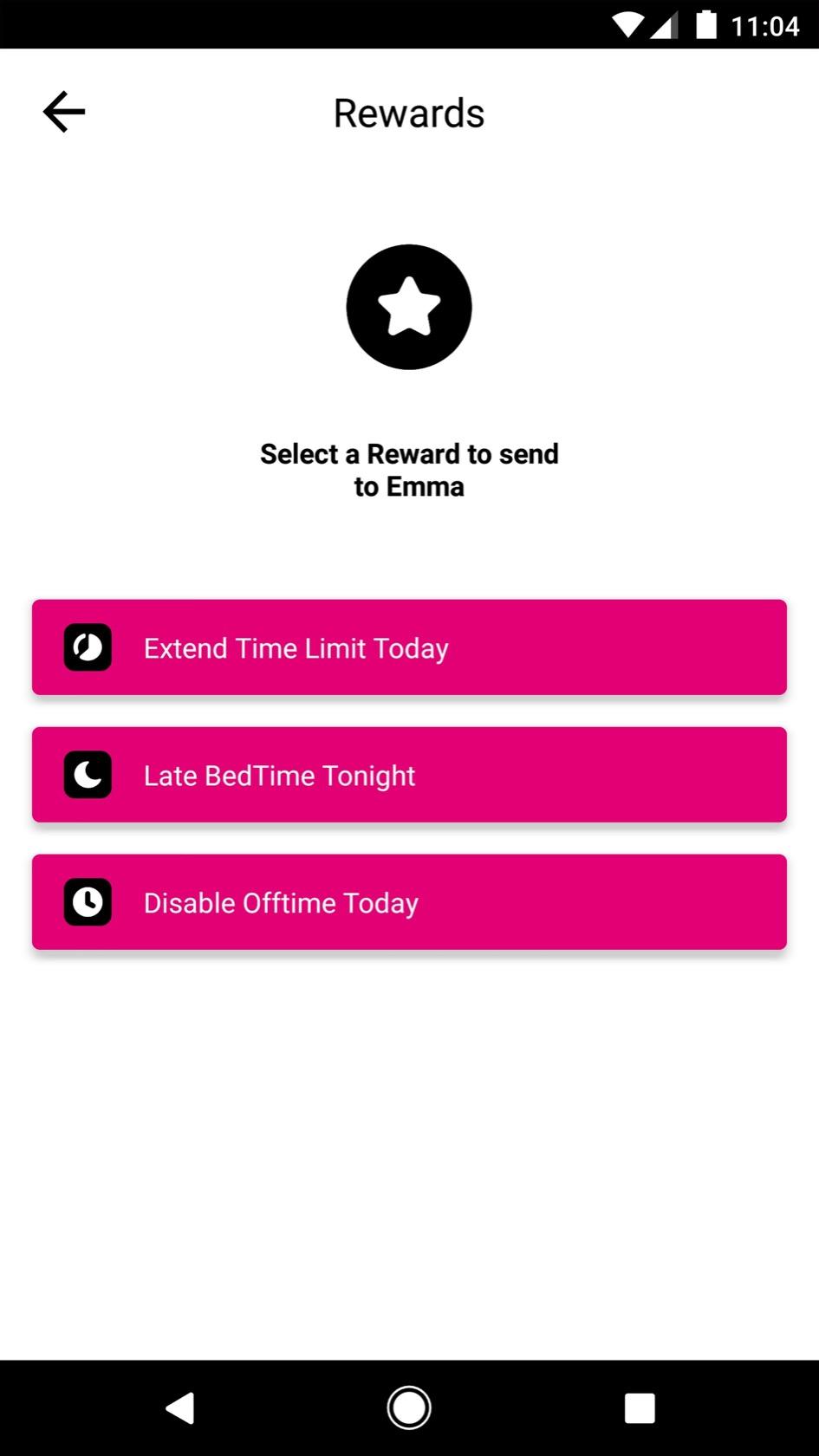The width and height of the screenshot is (819, 1456).
Task: Send the Disable Offtime Today reward
Action: [x=409, y=902]
